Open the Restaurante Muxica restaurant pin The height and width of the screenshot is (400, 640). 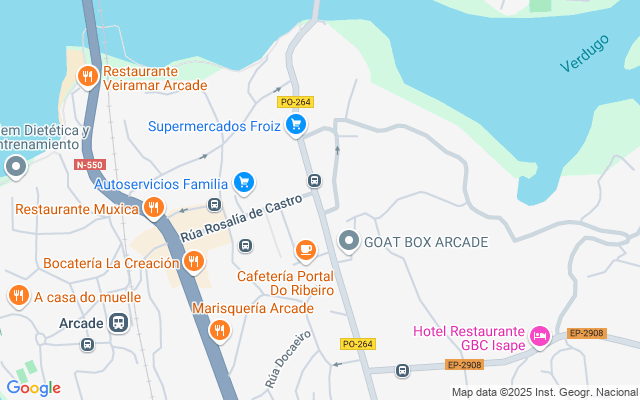tap(154, 209)
